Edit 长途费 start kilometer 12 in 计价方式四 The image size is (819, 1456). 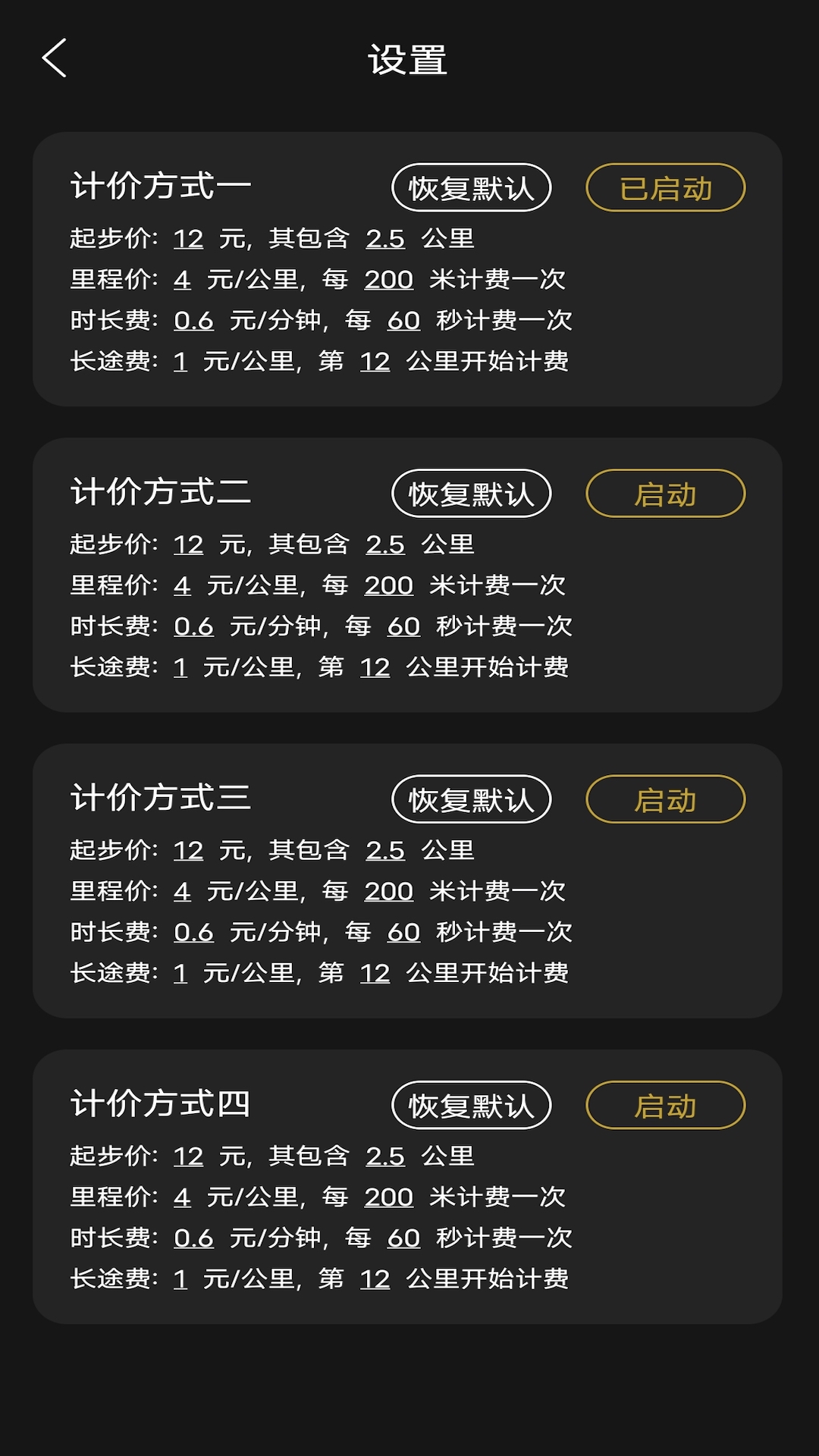[x=375, y=1279]
